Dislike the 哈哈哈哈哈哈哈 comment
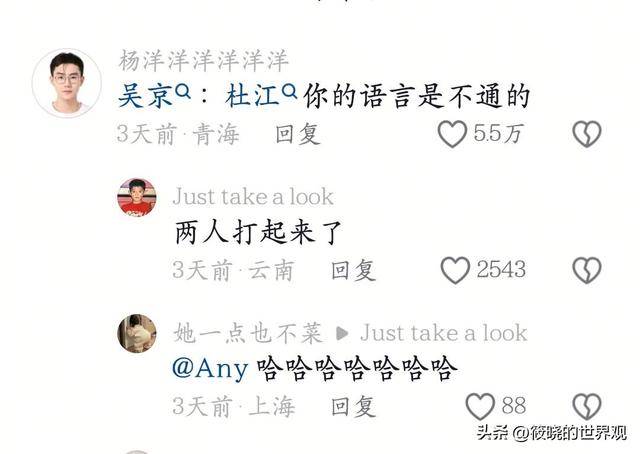The image size is (640, 454). (586, 406)
